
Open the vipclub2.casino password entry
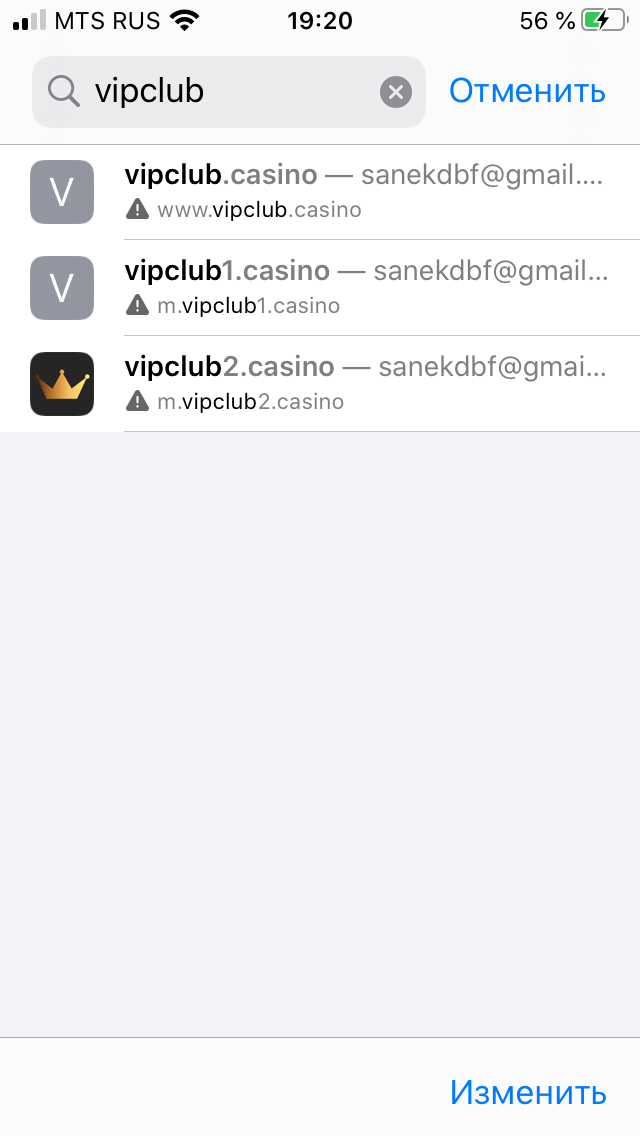320,384
